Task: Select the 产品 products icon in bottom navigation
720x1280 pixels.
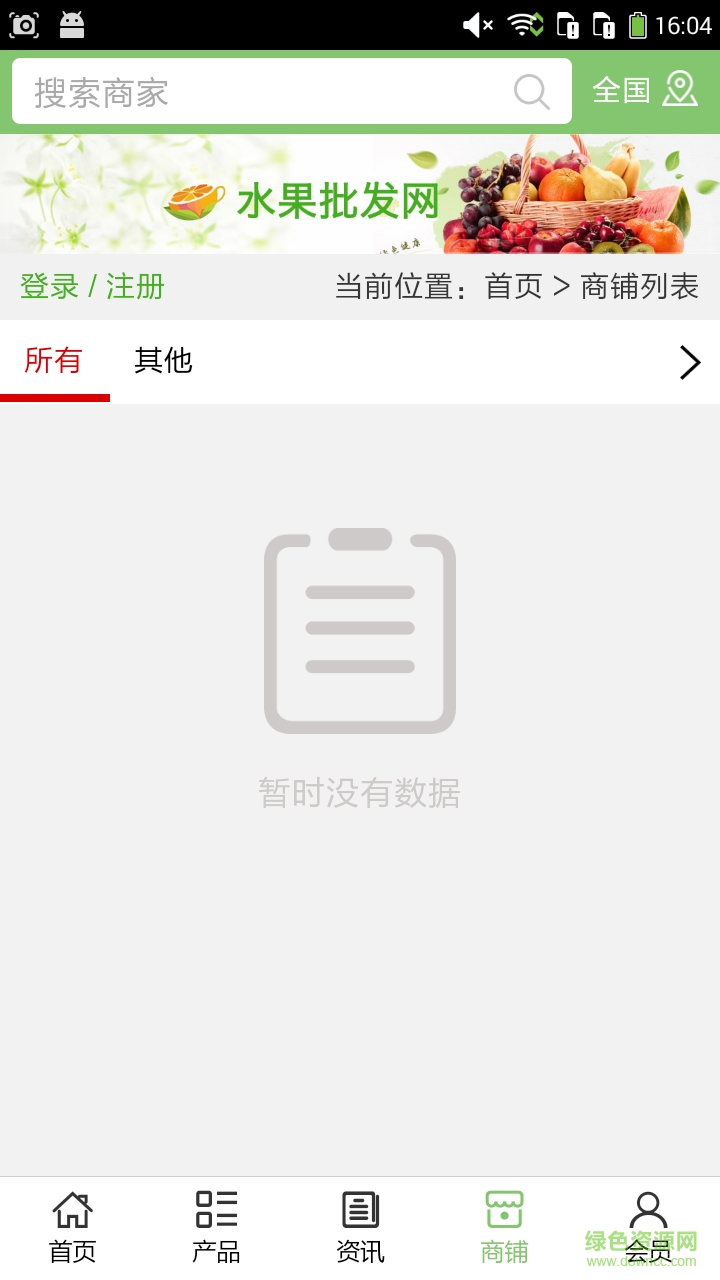Action: click(215, 1210)
